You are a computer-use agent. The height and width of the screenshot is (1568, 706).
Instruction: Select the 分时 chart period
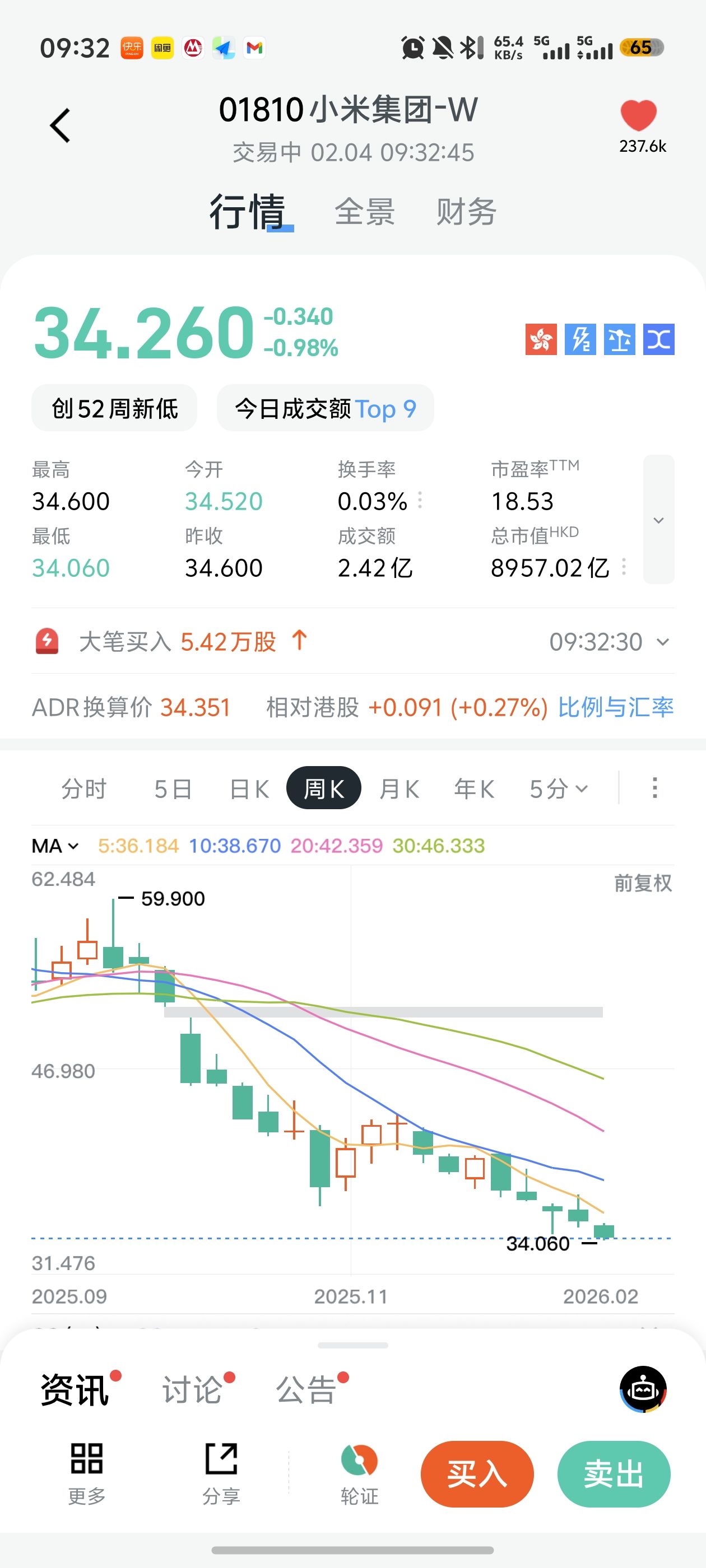point(84,789)
